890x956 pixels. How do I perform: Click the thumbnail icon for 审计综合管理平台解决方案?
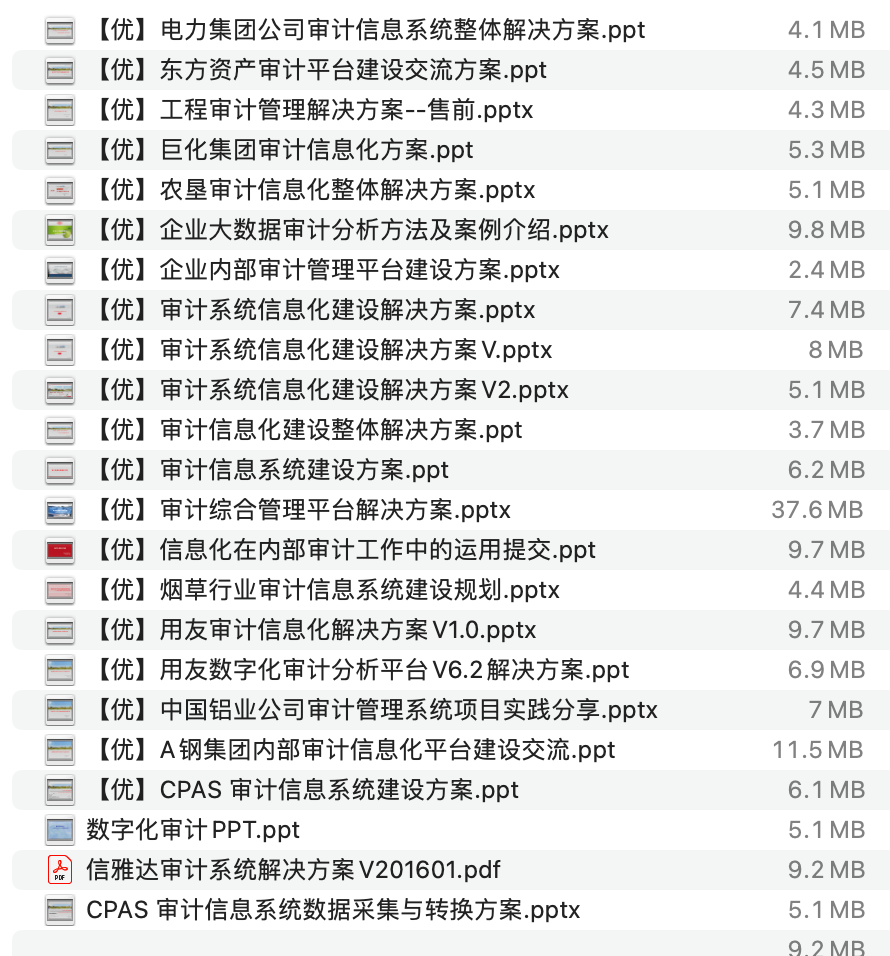click(x=60, y=510)
